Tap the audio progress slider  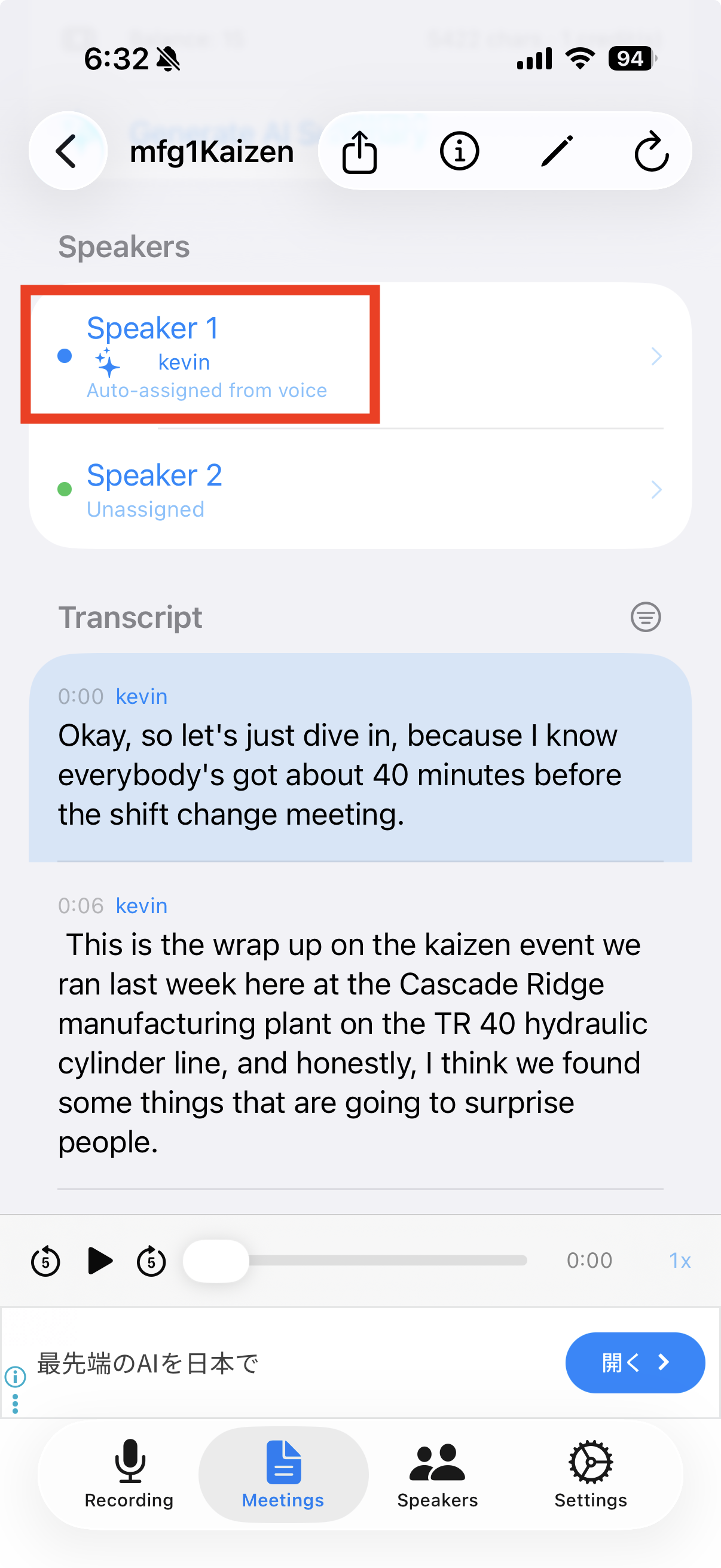coord(355,1261)
